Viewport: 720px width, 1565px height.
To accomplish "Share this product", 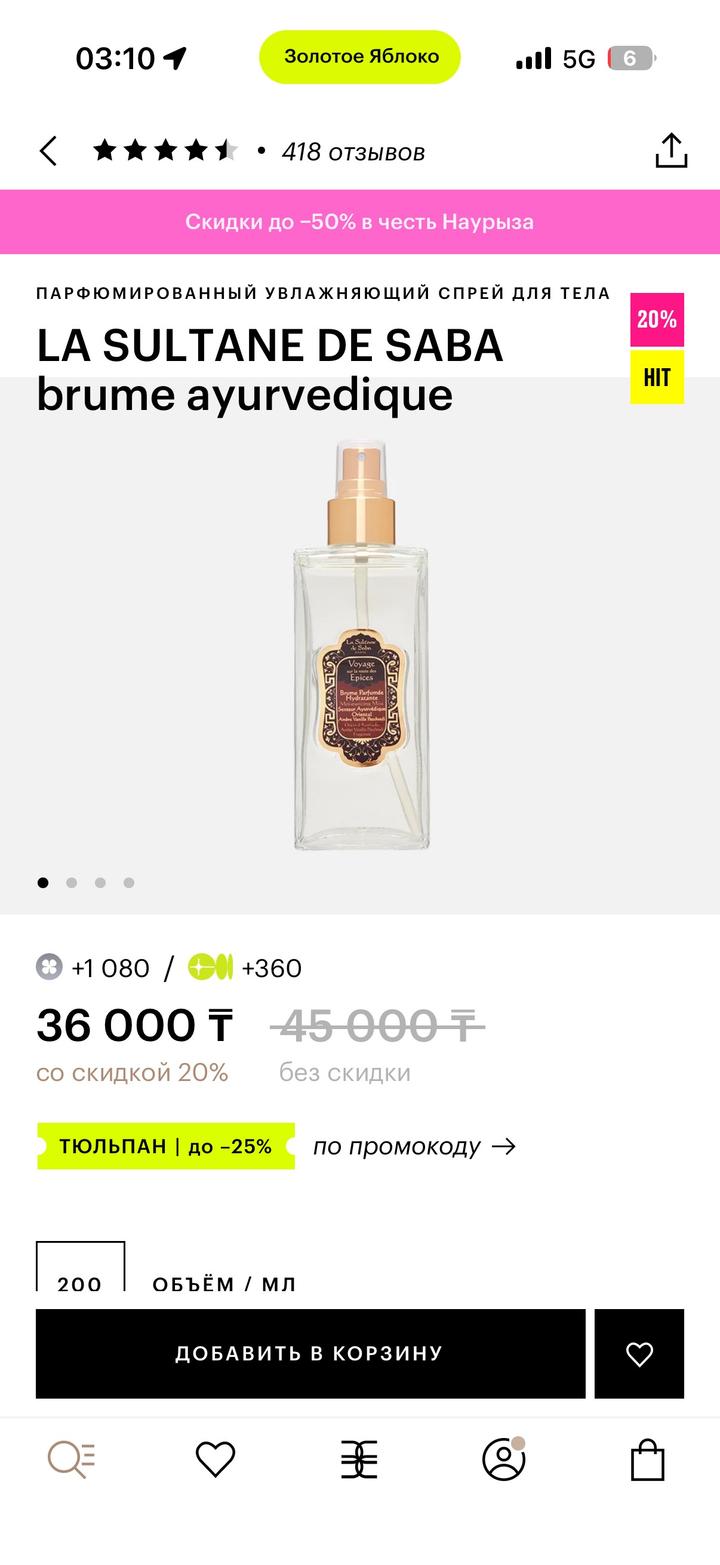I will (671, 151).
